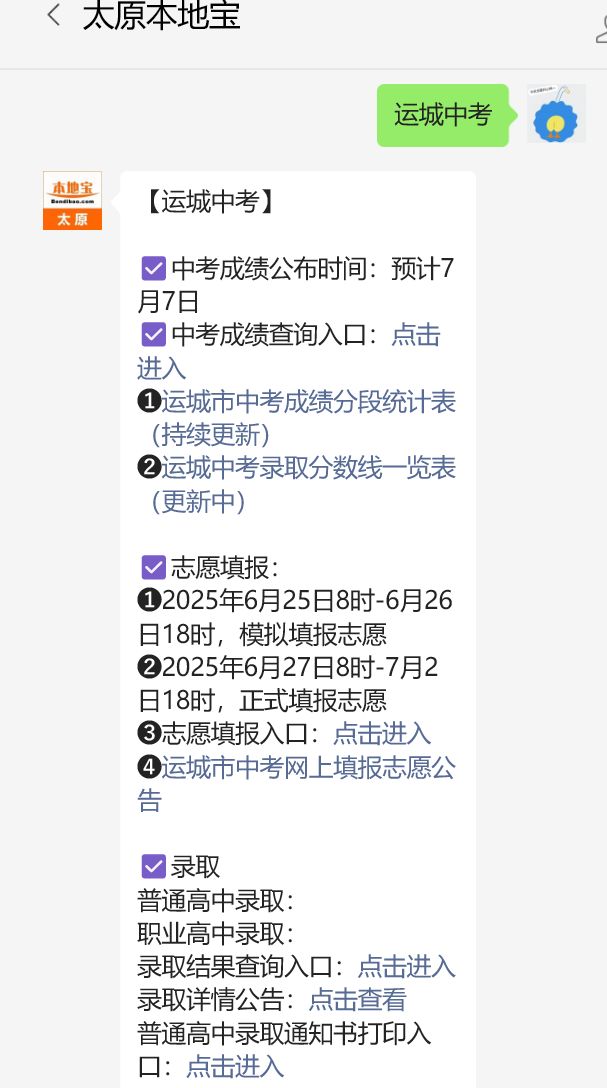Viewport: 607px width, 1088px height.
Task: Open 普通高中录取通知书打印入口 link
Action: (x=235, y=1066)
